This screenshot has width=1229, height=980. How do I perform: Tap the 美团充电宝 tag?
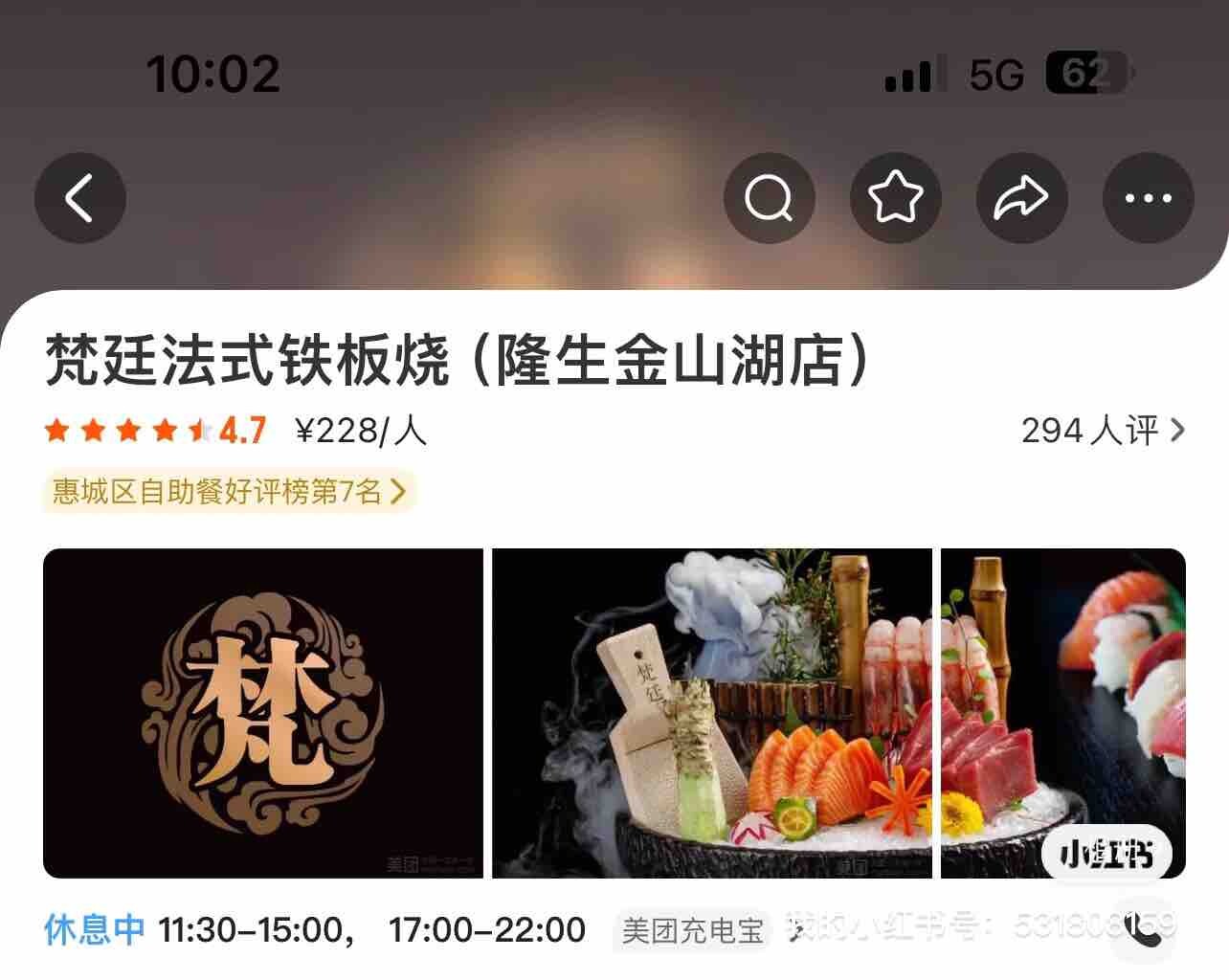click(693, 930)
